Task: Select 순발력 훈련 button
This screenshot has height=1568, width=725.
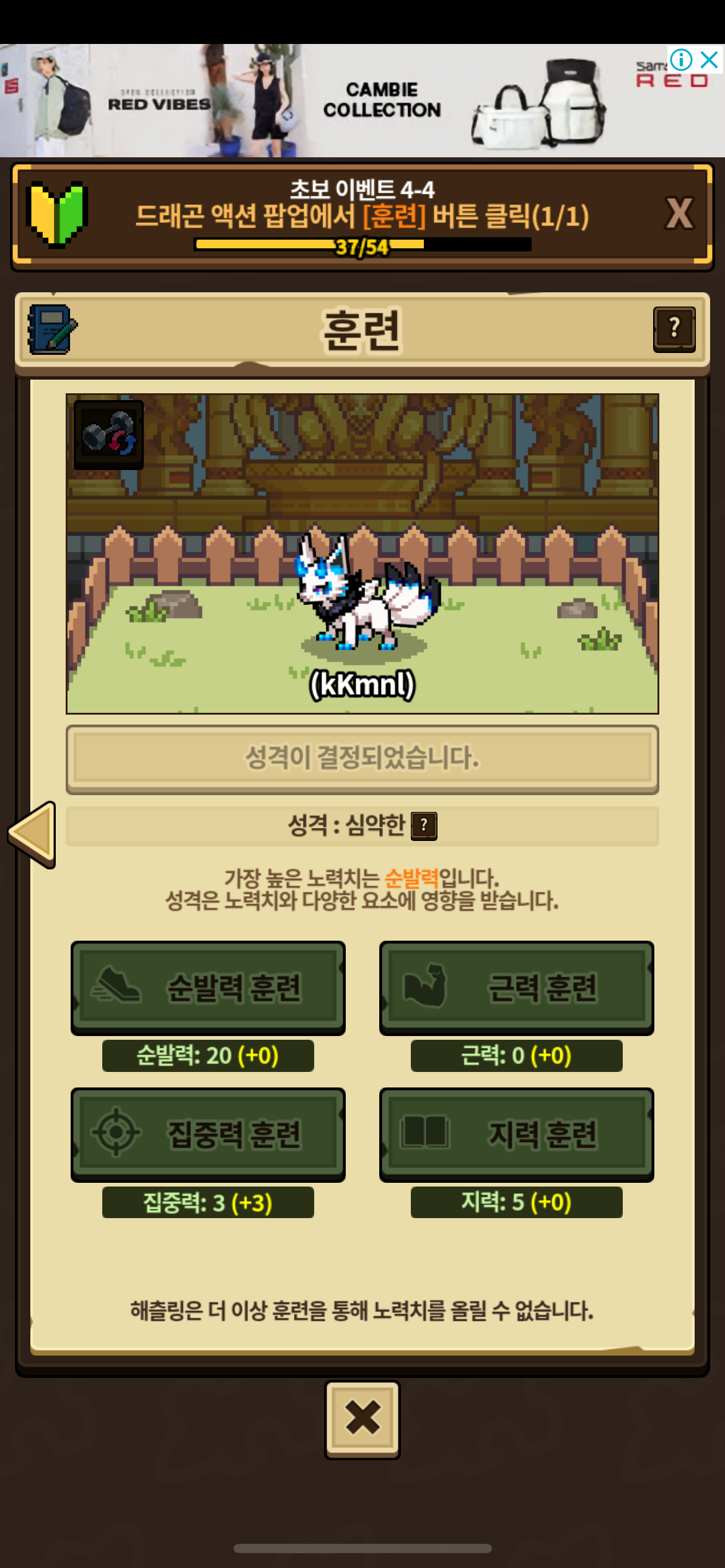Action: (x=208, y=987)
